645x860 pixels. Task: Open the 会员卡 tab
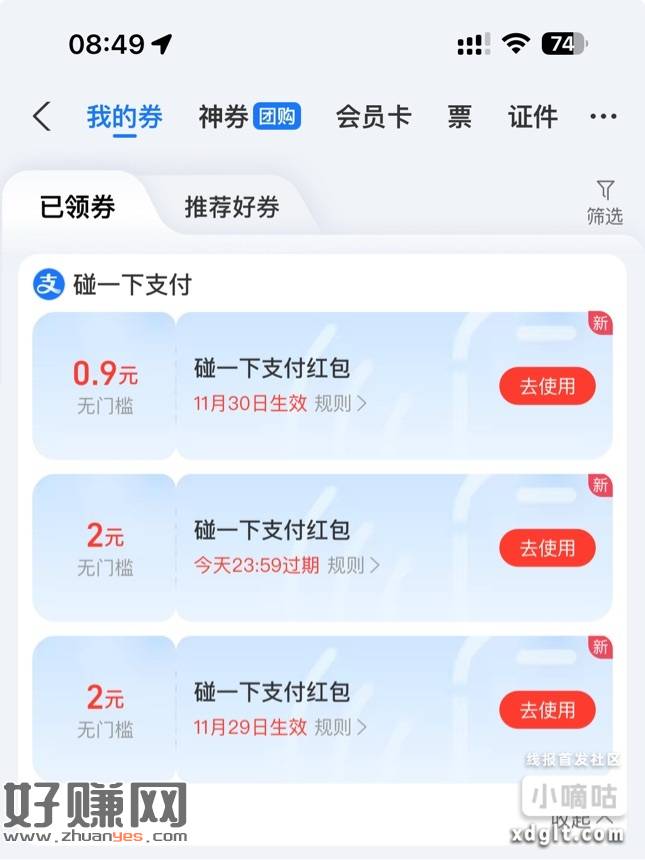point(373,117)
